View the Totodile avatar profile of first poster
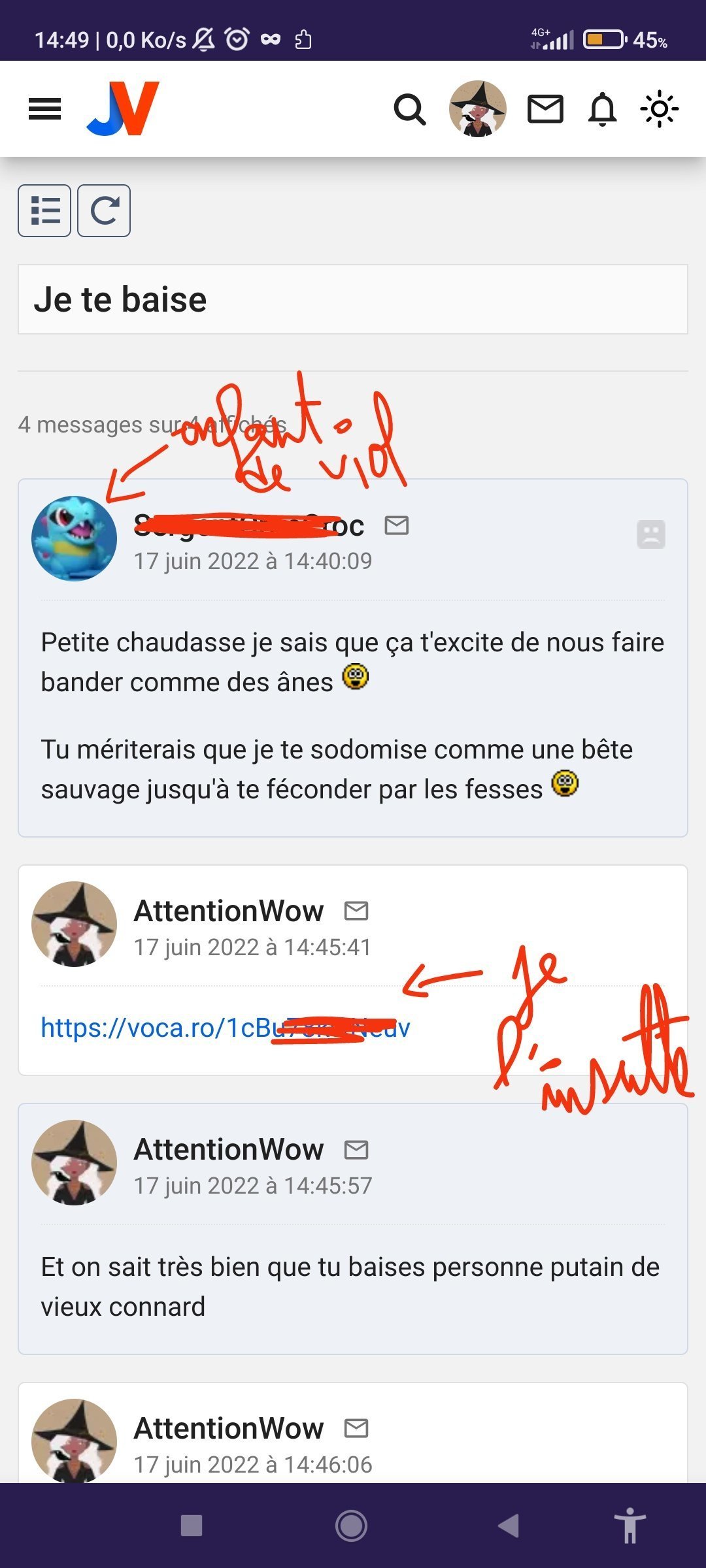Viewport: 706px width, 1568px height. pos(74,538)
